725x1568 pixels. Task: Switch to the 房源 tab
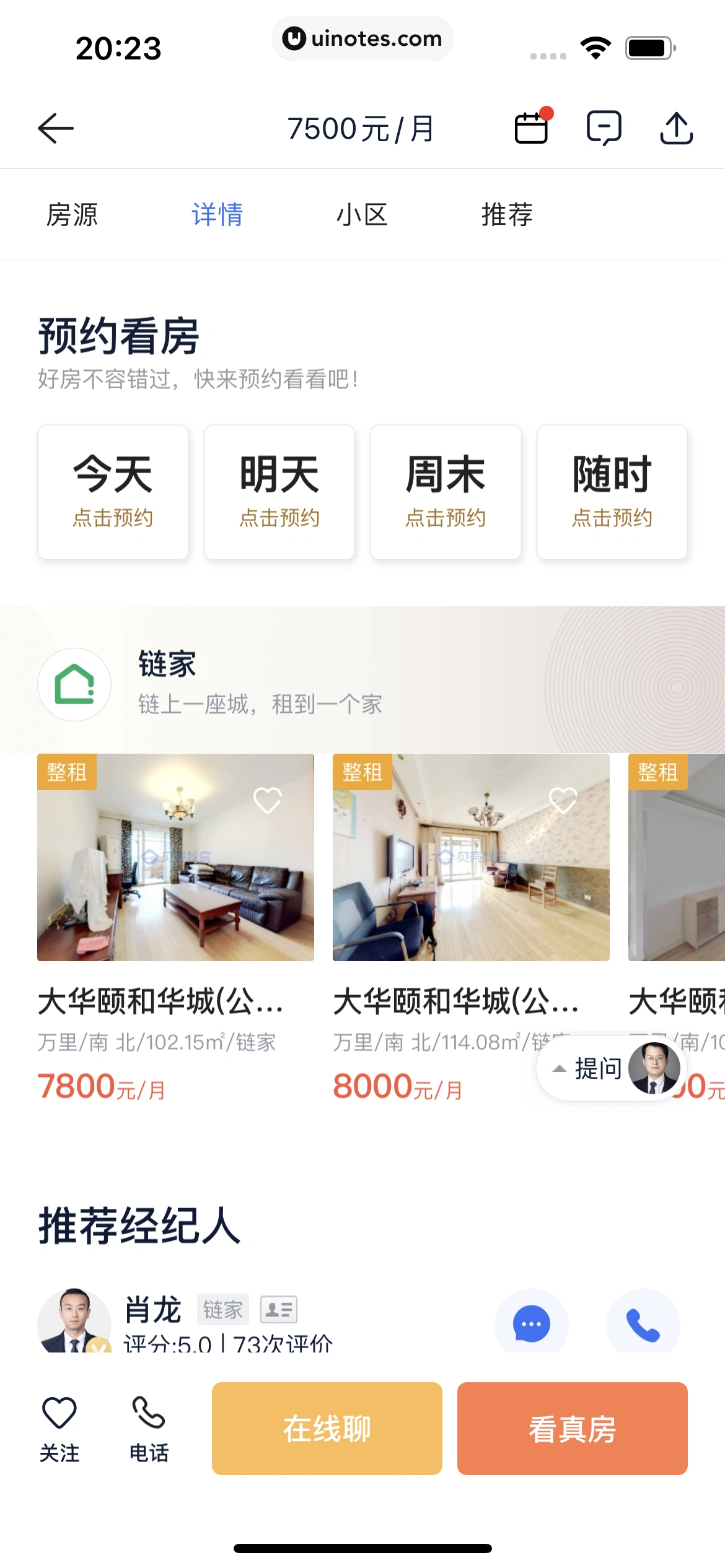click(x=72, y=215)
